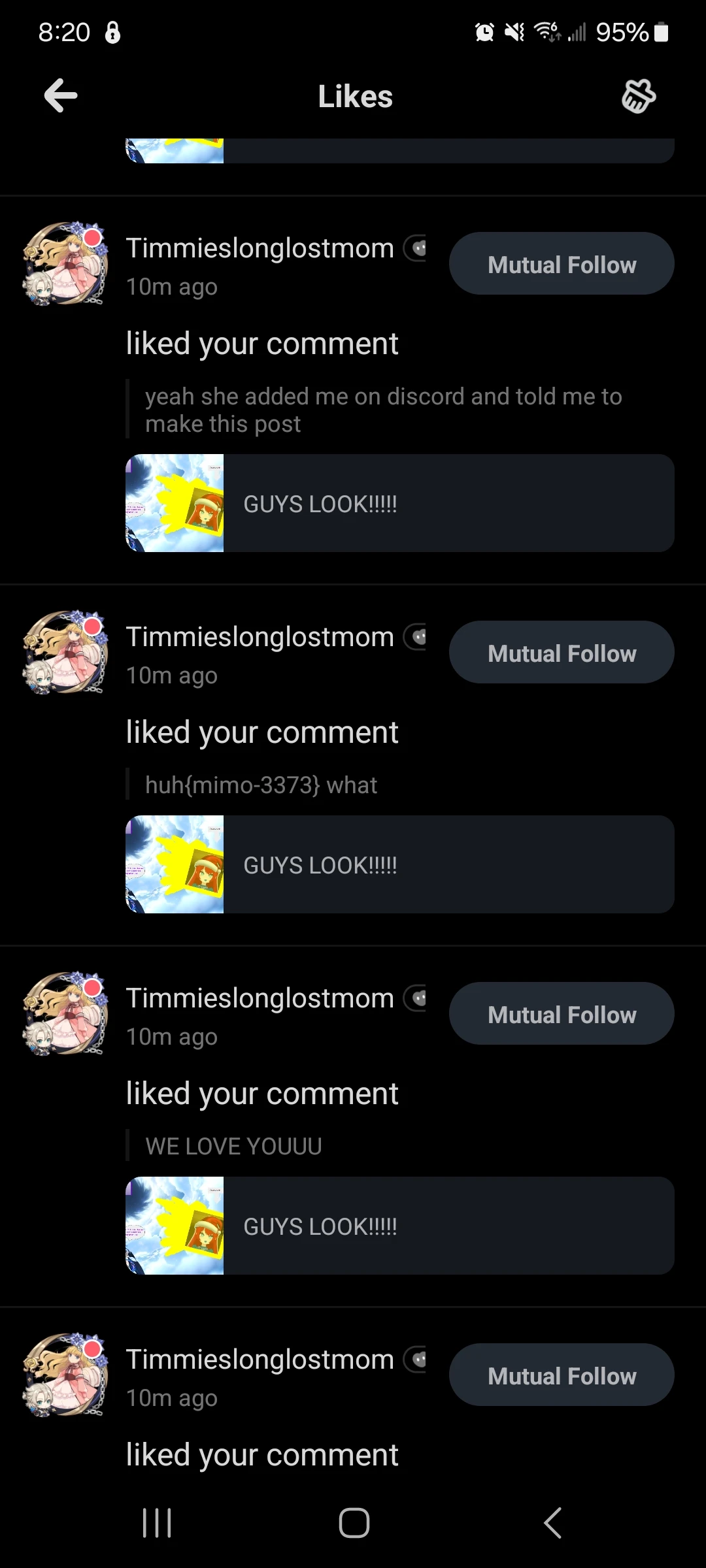The image size is (706, 1568).
Task: Open GUYS LOOK post under WE LOVE YOUUU
Action: pyautogui.click(x=399, y=1226)
